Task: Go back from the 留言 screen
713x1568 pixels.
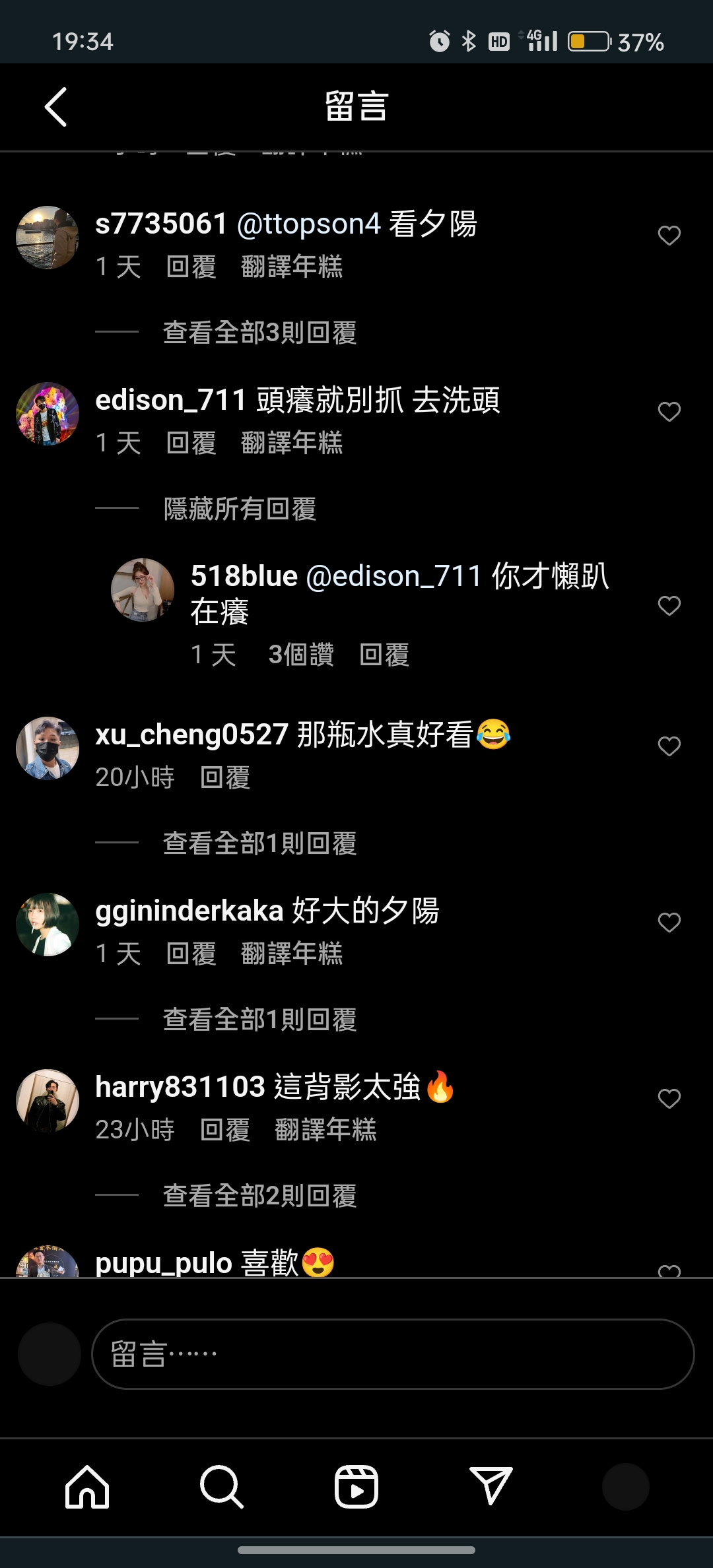Action: tap(56, 107)
